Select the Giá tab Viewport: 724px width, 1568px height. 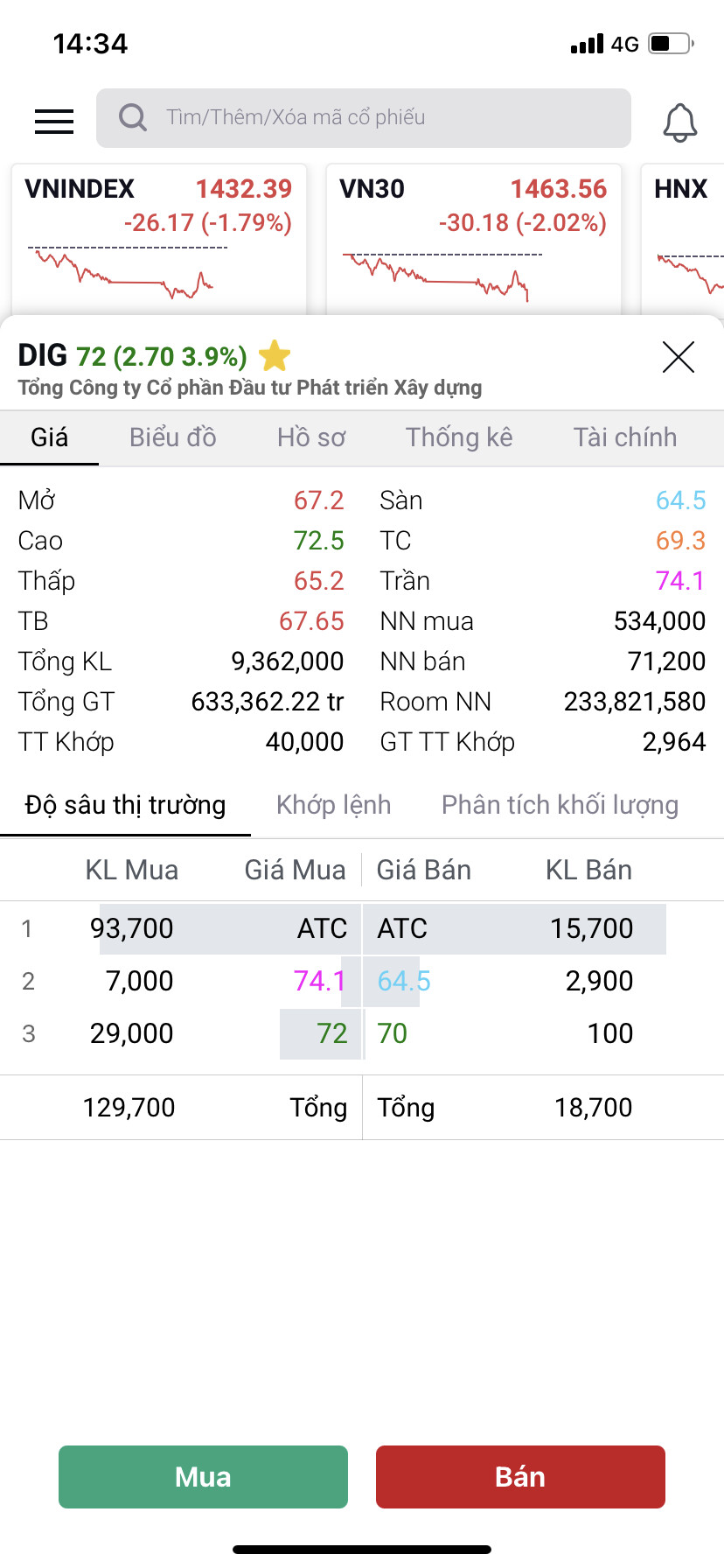click(x=49, y=437)
